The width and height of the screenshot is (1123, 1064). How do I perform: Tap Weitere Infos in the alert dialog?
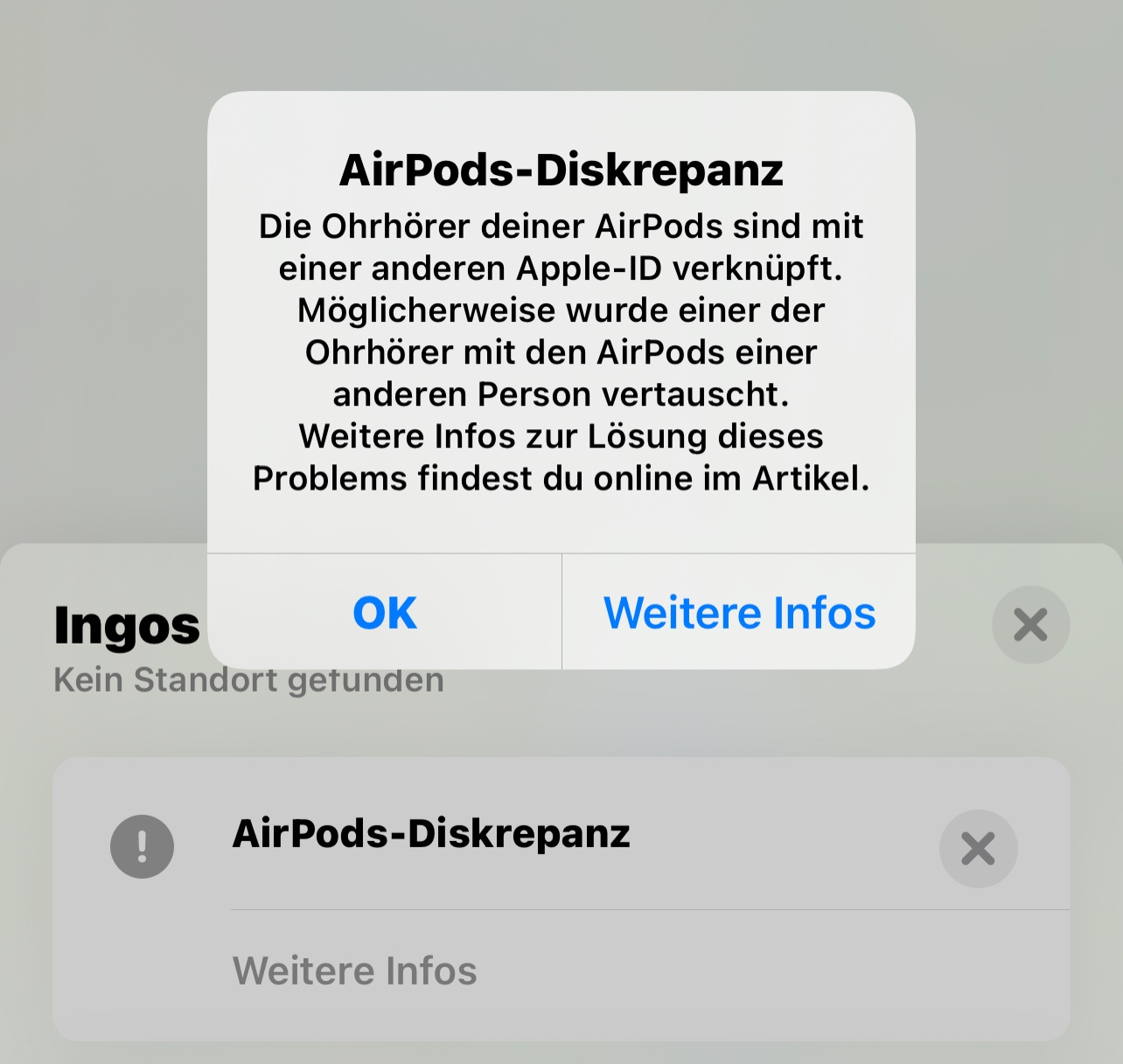pyautogui.click(x=739, y=612)
